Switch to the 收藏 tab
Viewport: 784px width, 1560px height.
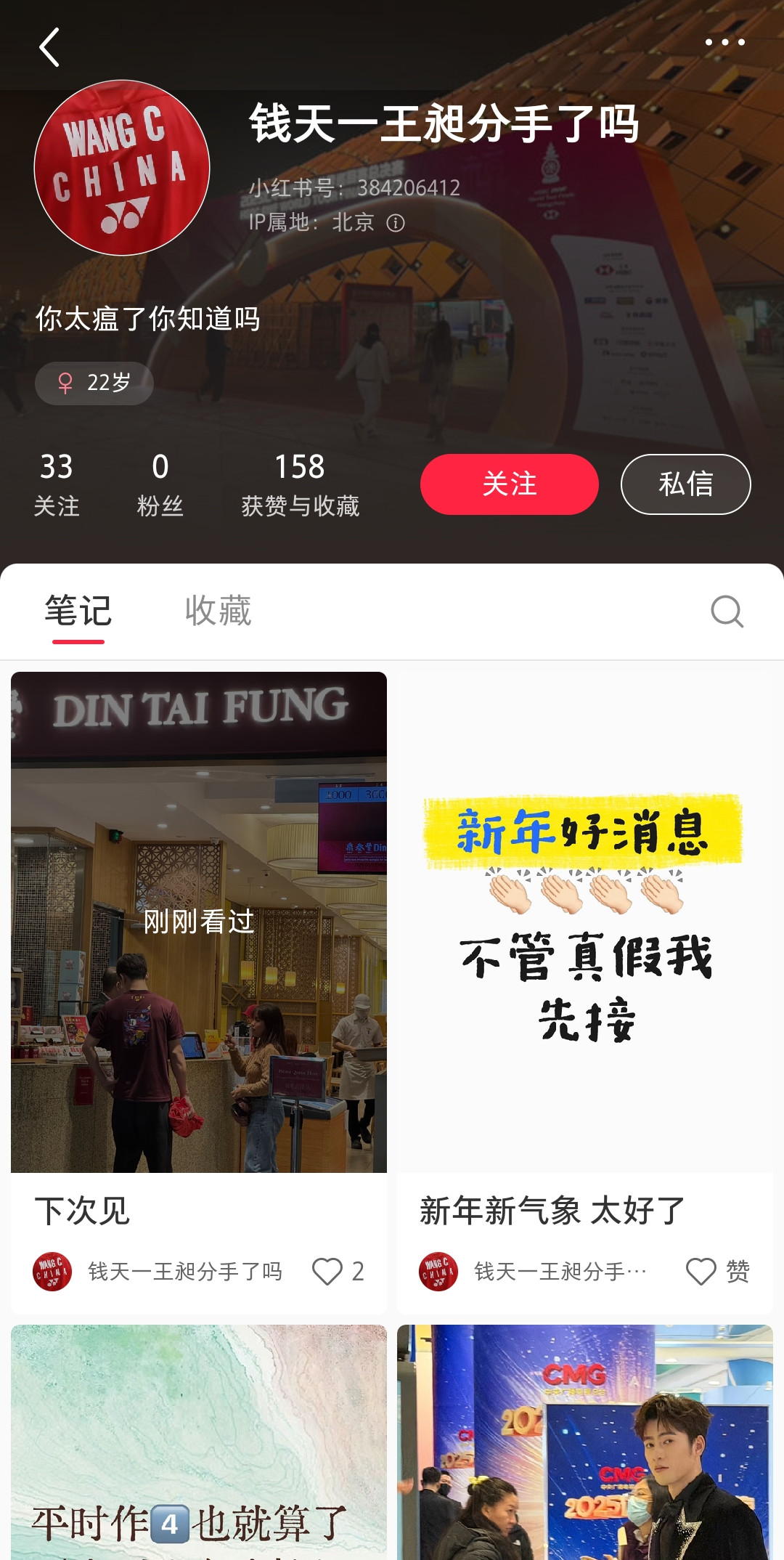pyautogui.click(x=218, y=611)
